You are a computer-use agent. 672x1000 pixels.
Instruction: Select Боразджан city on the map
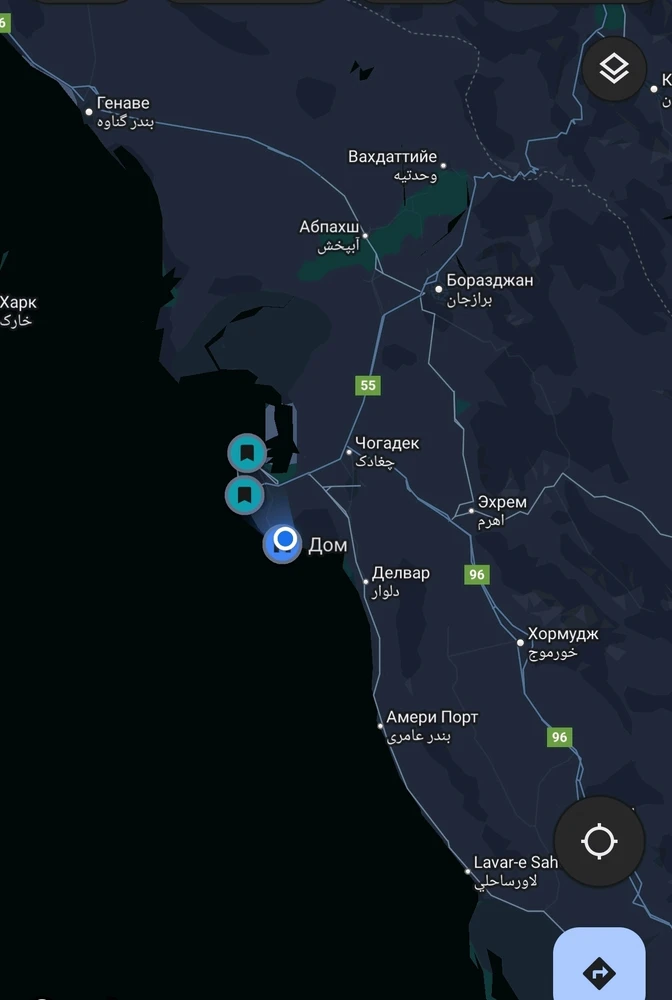[x=489, y=281]
